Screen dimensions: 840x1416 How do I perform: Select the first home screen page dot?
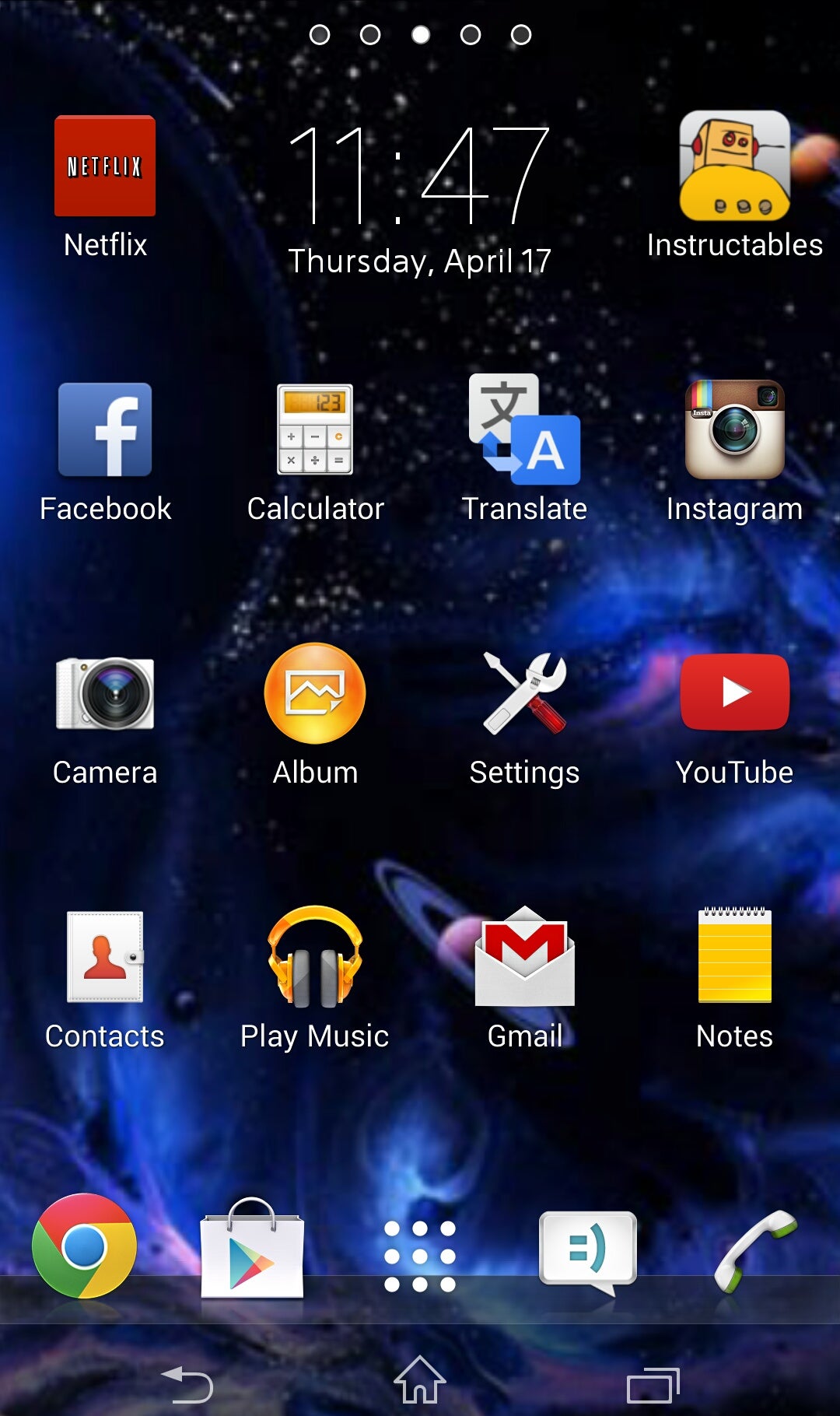pos(320,34)
